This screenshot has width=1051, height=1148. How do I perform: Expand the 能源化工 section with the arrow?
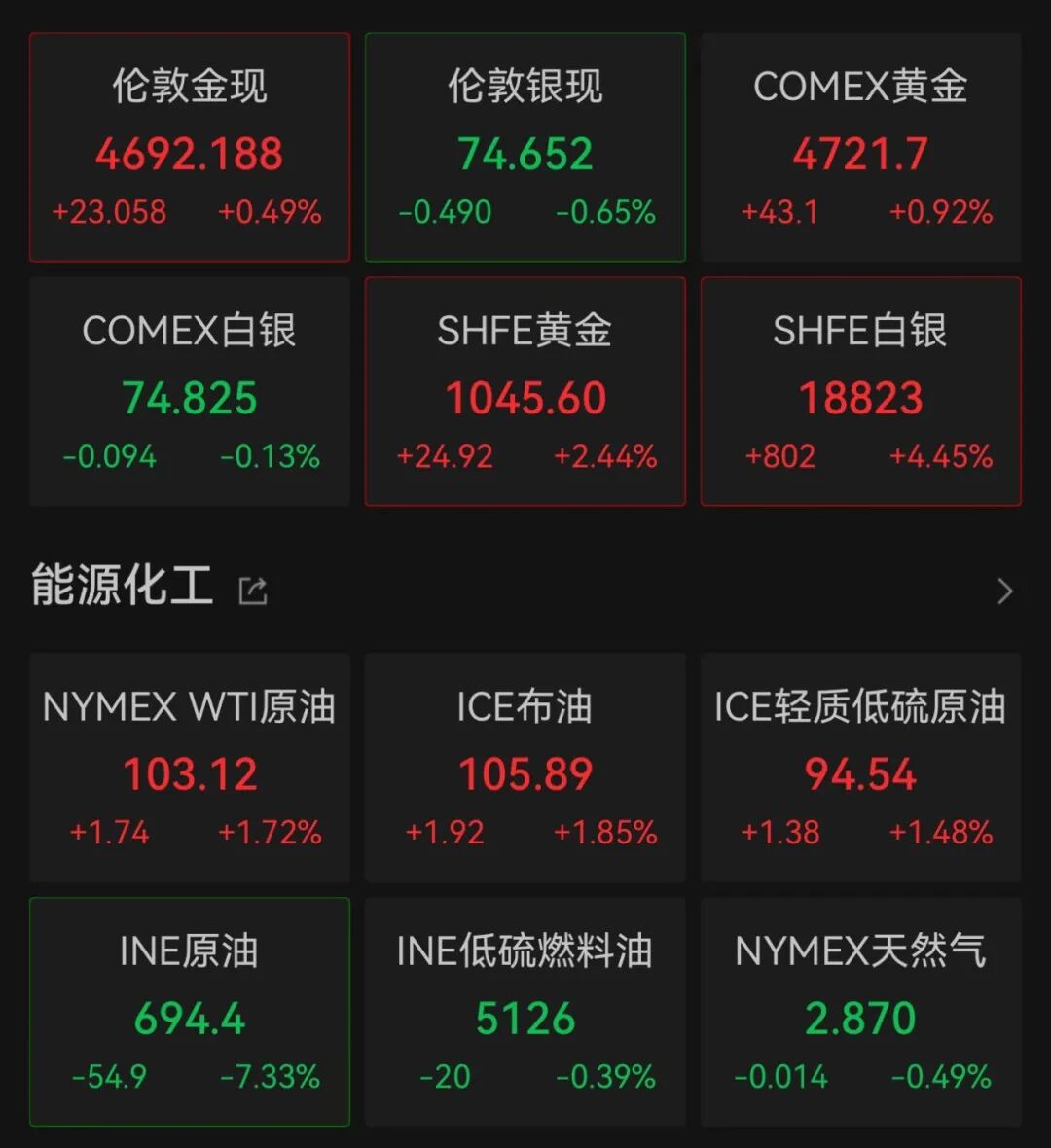tap(1005, 591)
